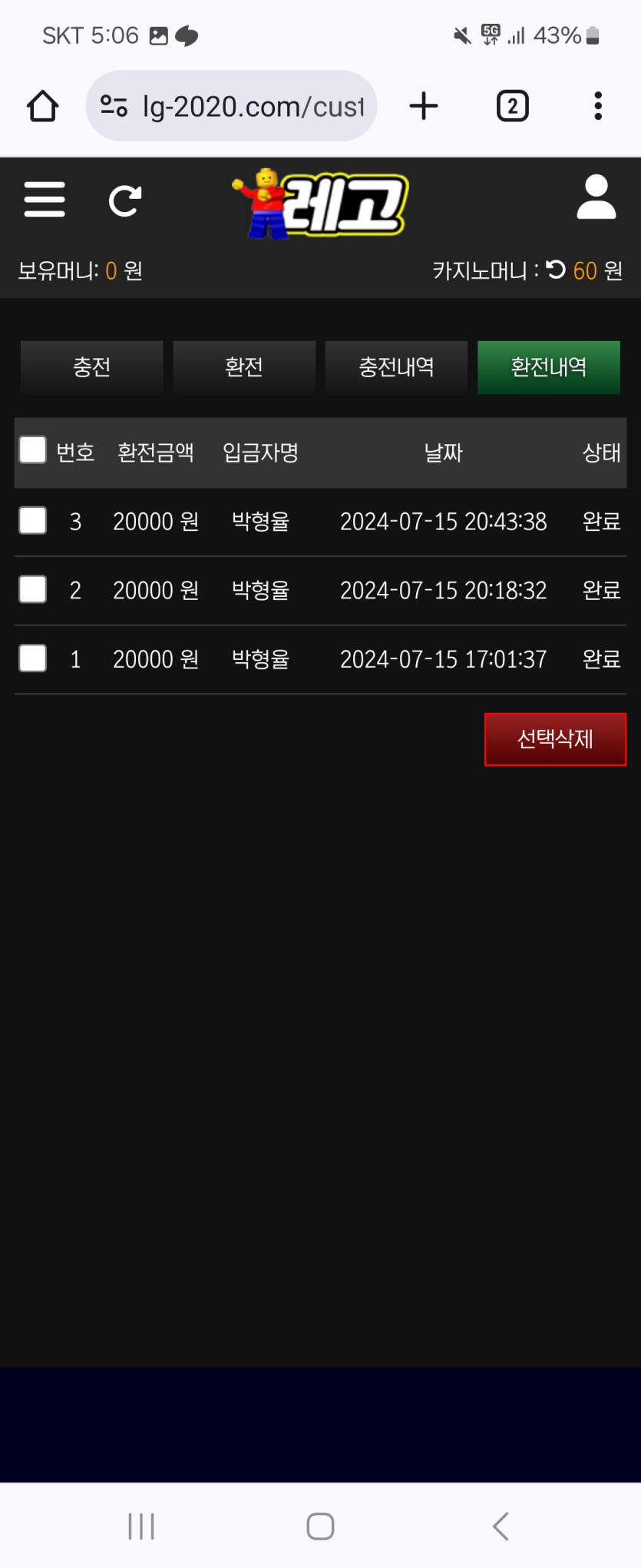Tap the page refresh icon

point(125,201)
